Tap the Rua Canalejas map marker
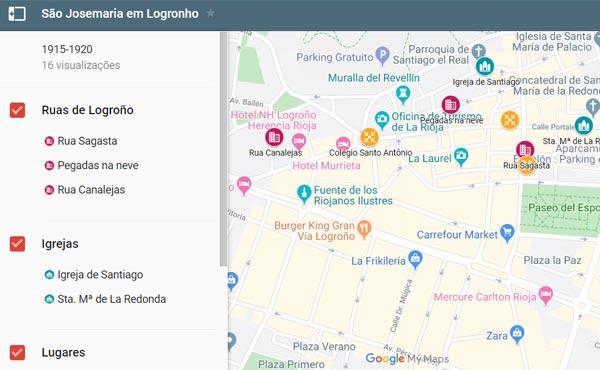 (x=274, y=137)
